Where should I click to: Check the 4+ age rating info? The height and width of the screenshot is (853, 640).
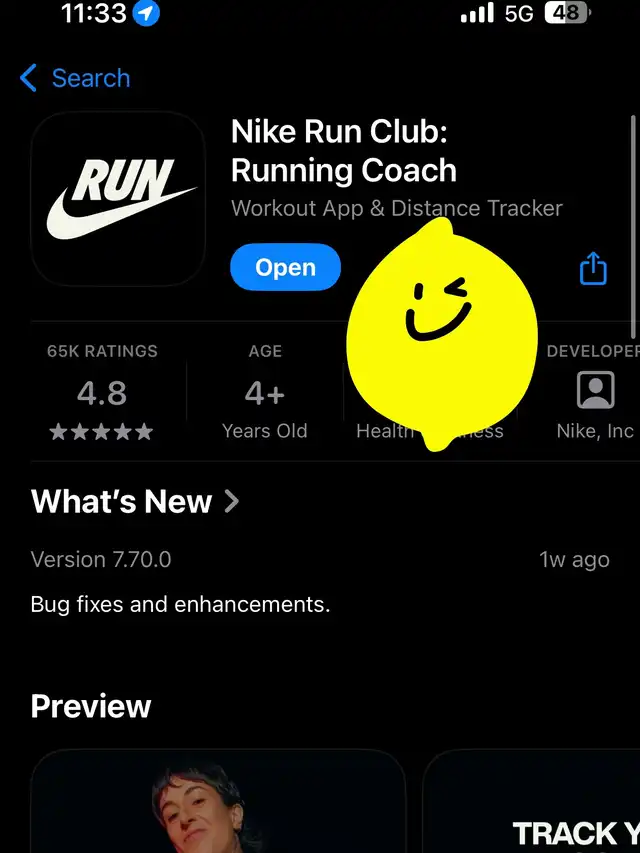[x=264, y=392]
